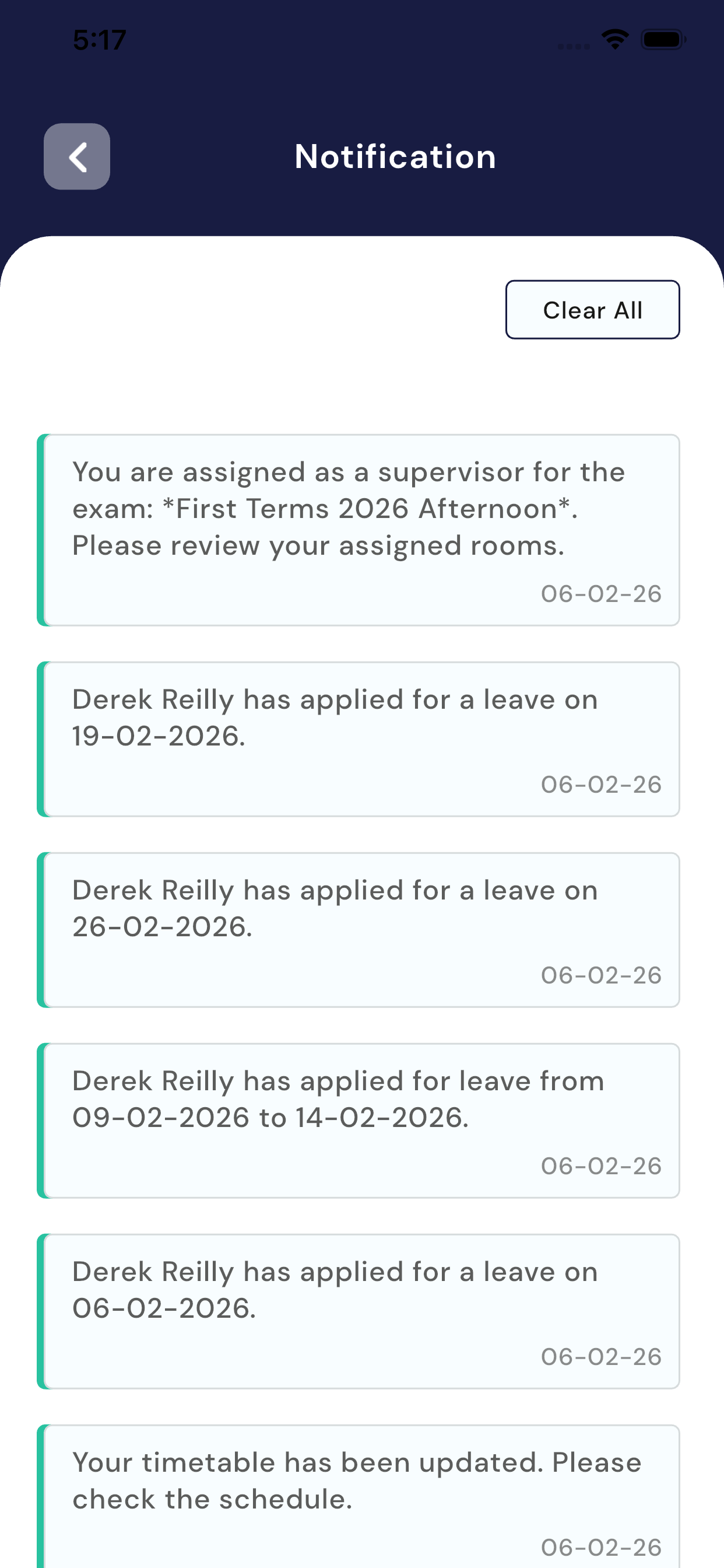Go back from Notification screen

(x=77, y=156)
